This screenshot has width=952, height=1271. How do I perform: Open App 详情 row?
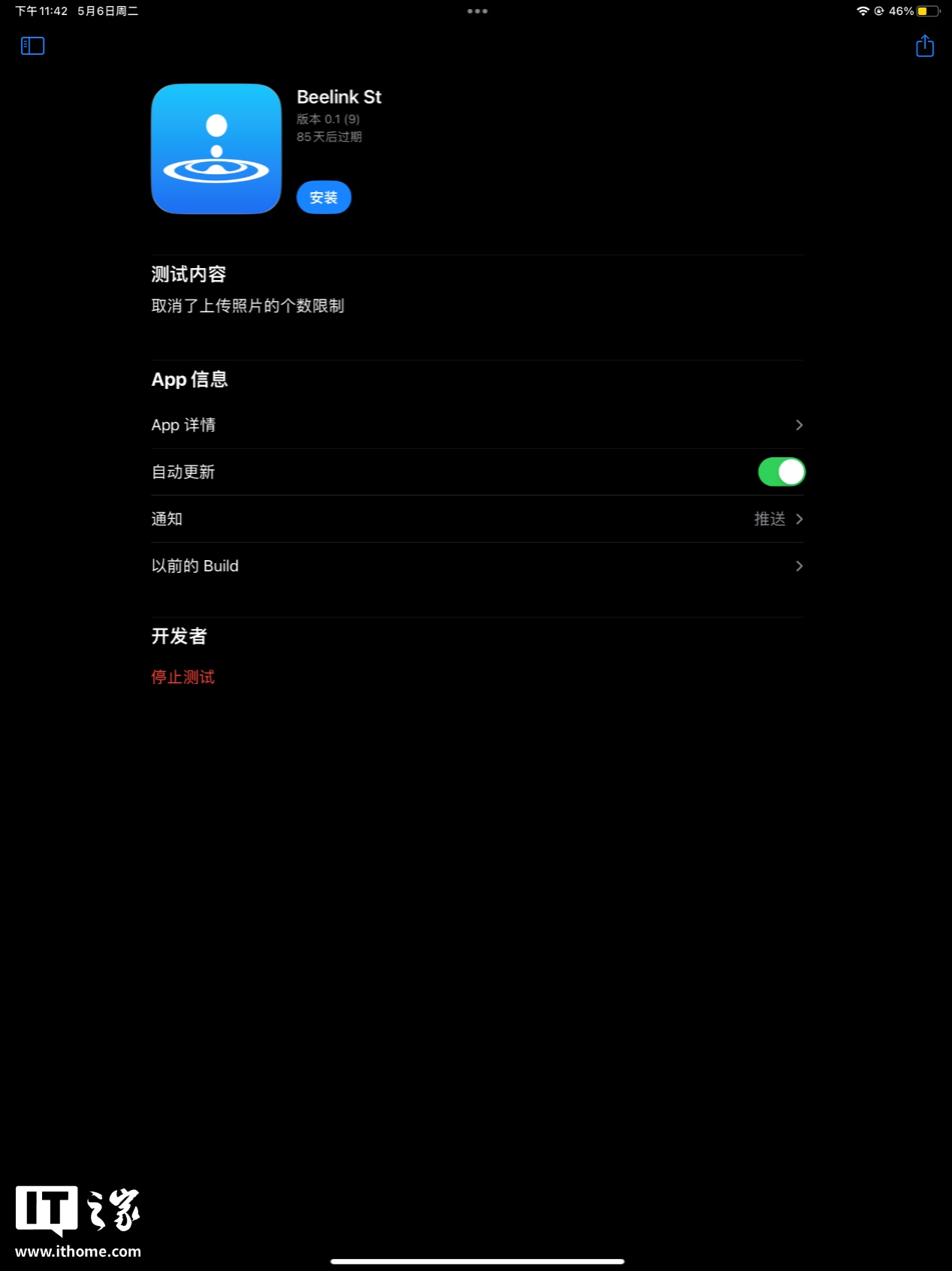coord(477,425)
